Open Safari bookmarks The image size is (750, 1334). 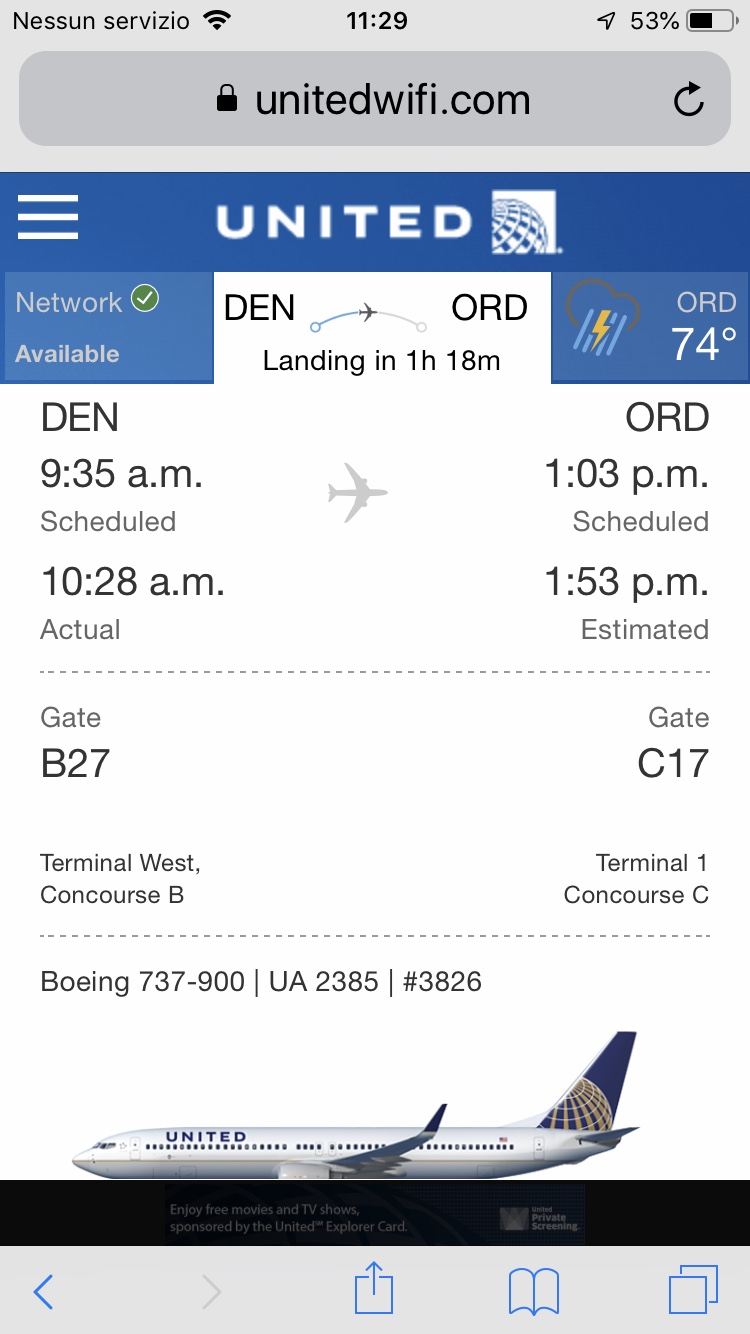pos(534,1292)
